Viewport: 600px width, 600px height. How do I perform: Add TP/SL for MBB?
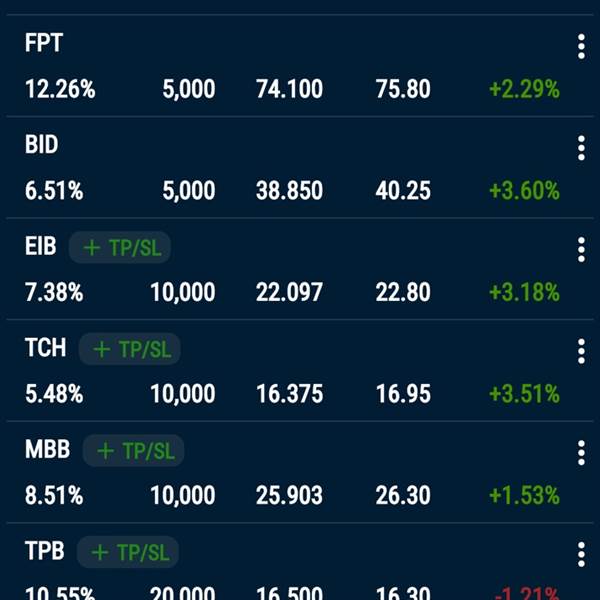coord(133,450)
